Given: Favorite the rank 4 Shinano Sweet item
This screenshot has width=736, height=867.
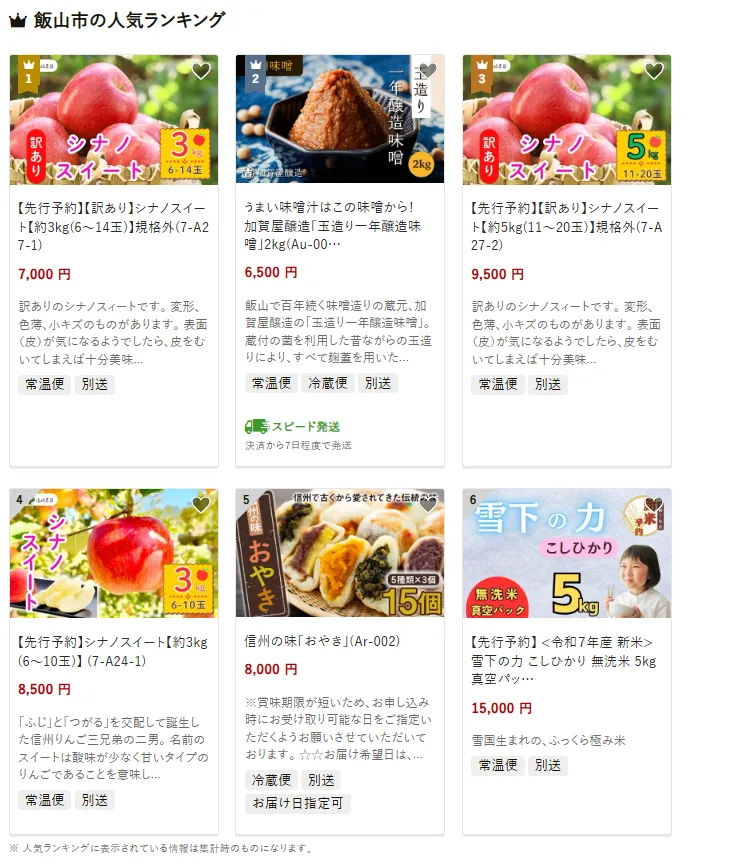Looking at the screenshot, I should [200, 505].
